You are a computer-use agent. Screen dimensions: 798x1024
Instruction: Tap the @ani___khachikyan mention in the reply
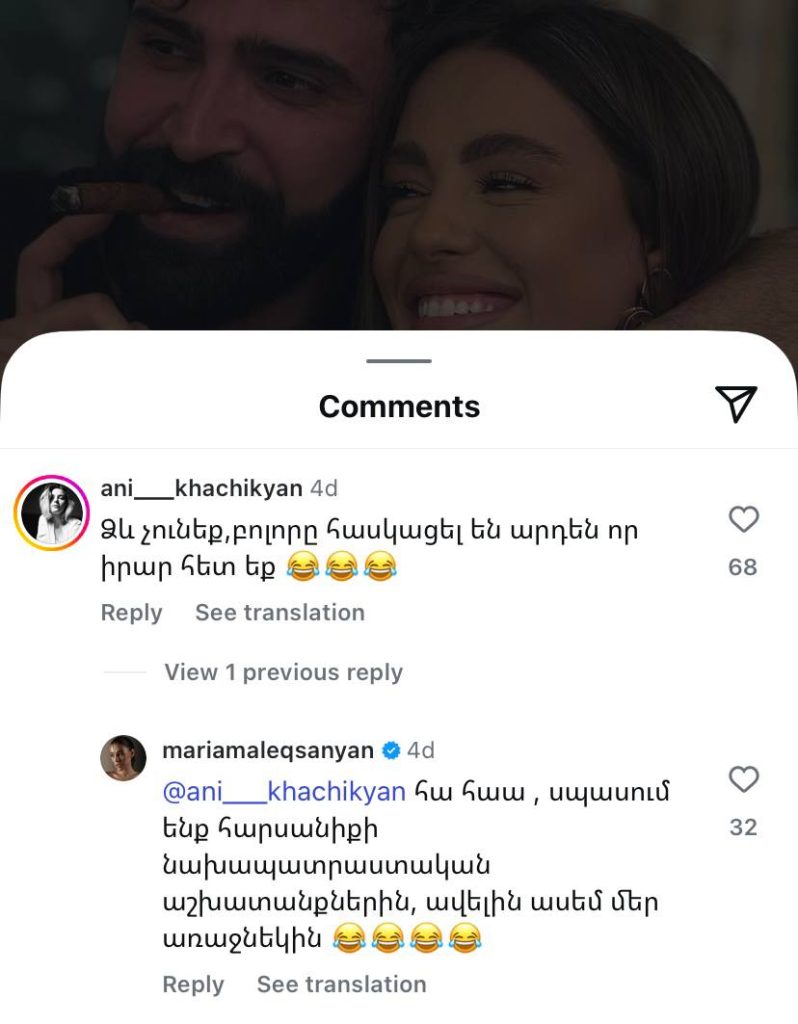click(283, 792)
